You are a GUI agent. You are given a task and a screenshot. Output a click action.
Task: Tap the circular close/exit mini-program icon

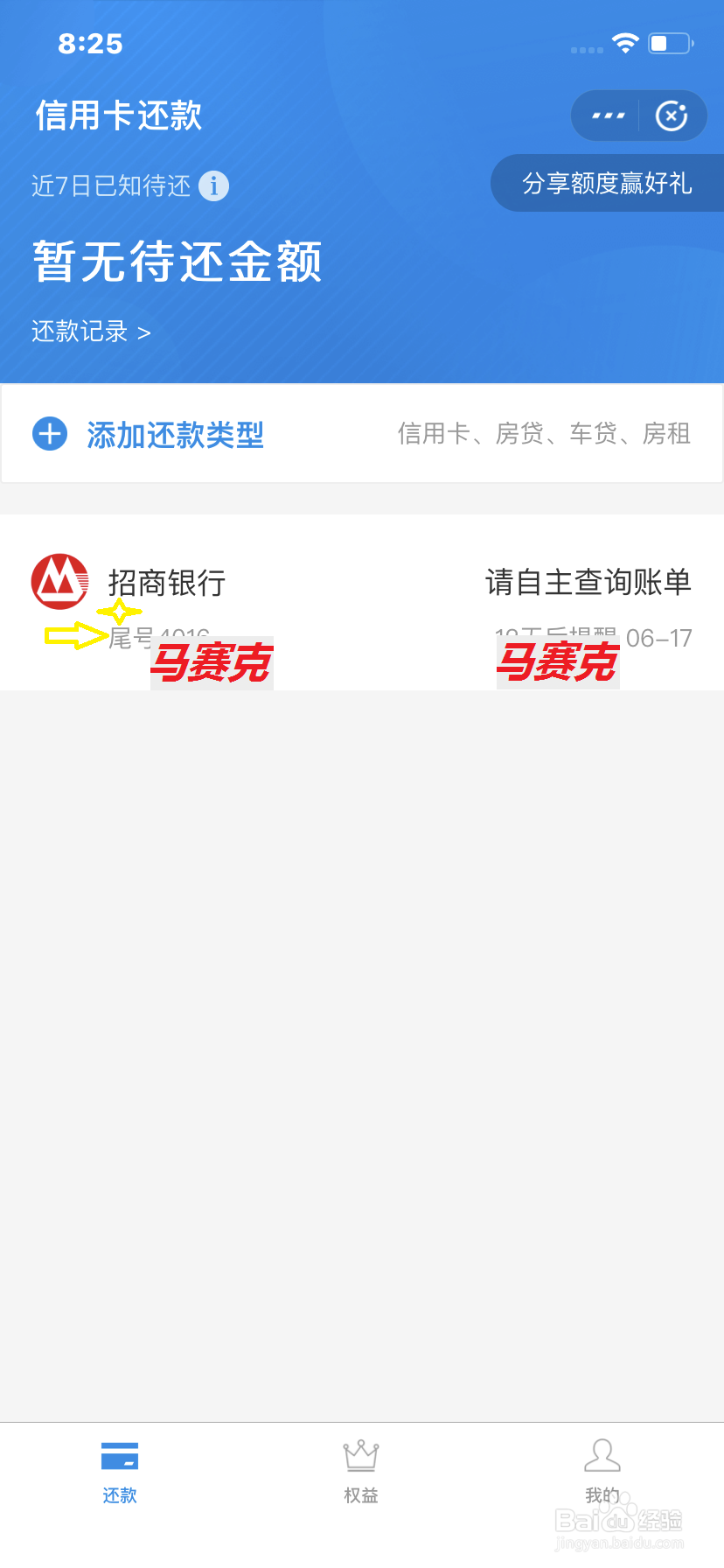[x=672, y=115]
